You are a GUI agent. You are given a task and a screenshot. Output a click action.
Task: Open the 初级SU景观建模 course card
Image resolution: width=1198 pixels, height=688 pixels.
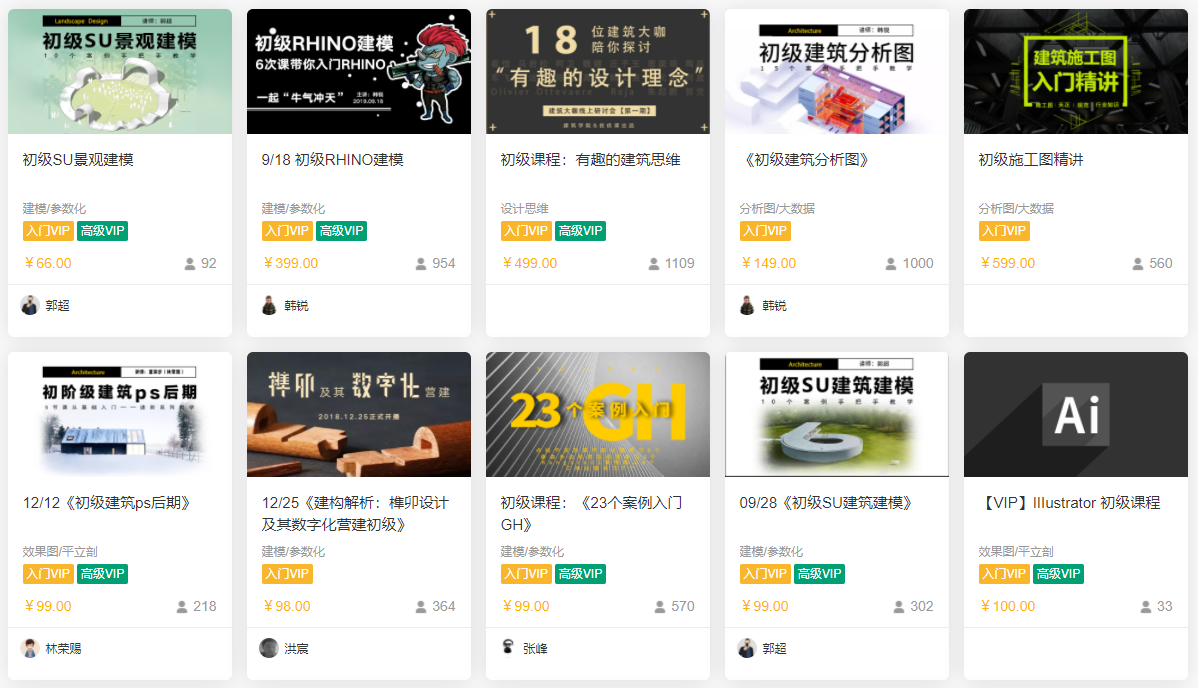pyautogui.click(x=119, y=72)
